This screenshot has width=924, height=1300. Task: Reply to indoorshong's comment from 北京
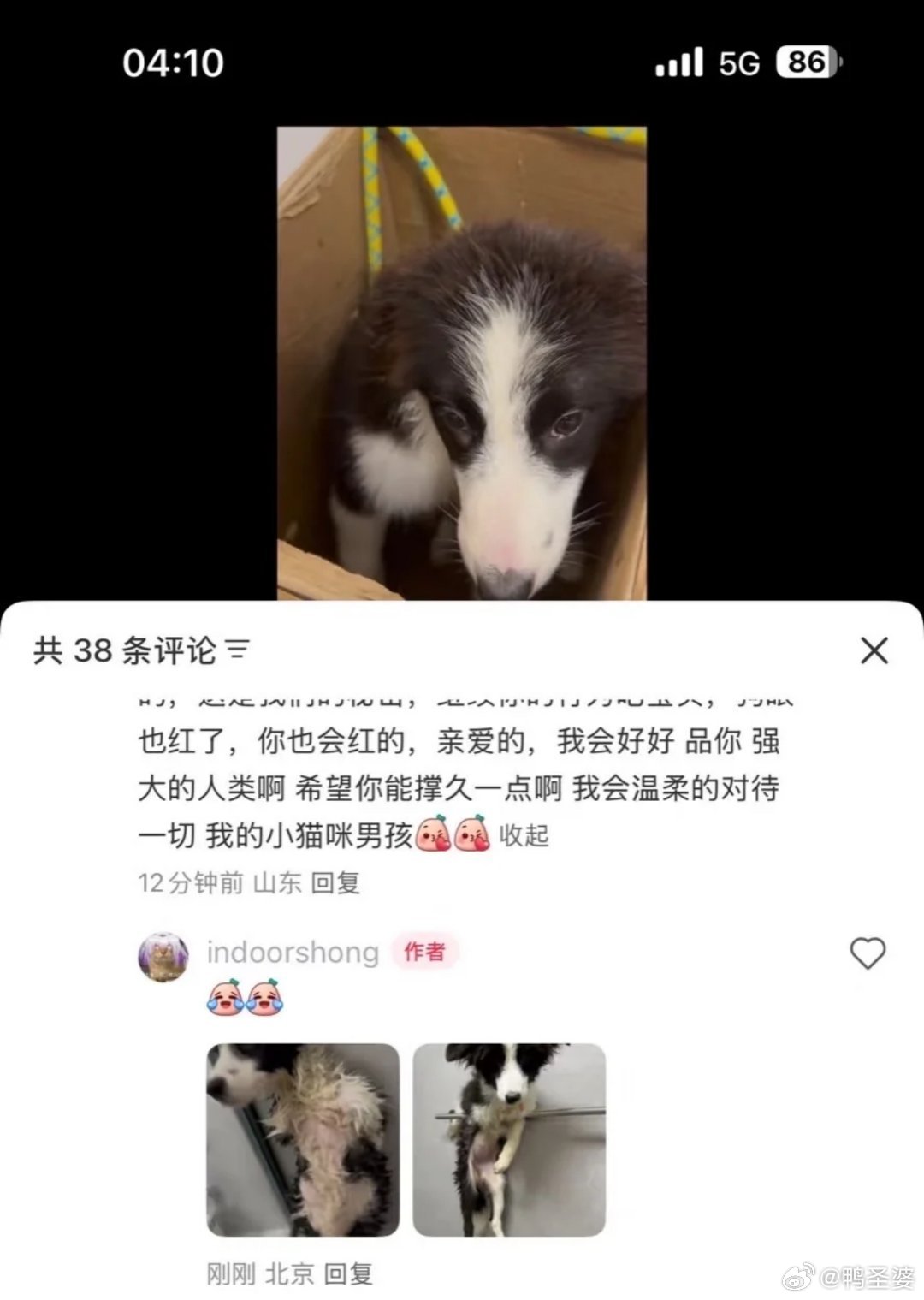348,1273
